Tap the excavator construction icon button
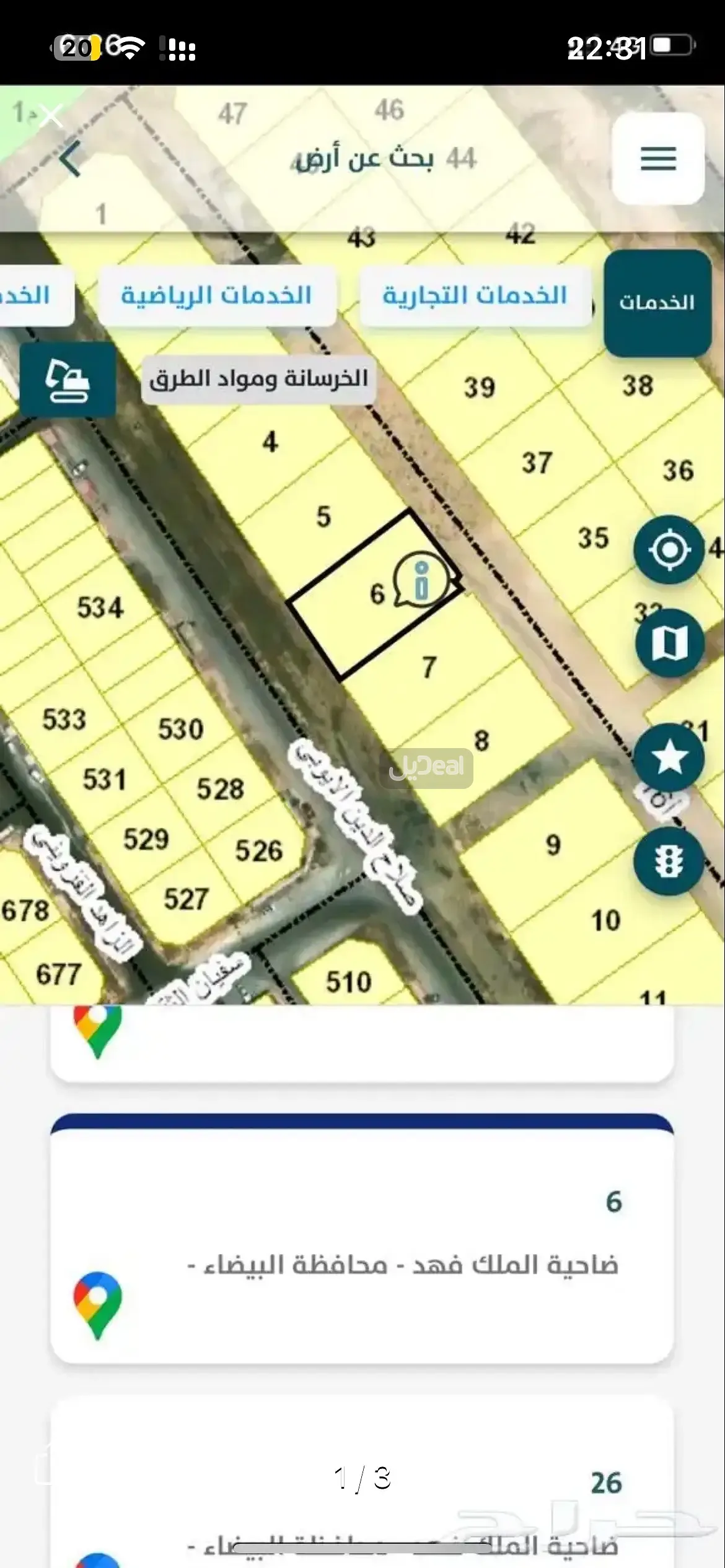This screenshot has width=725, height=1568. (x=68, y=380)
